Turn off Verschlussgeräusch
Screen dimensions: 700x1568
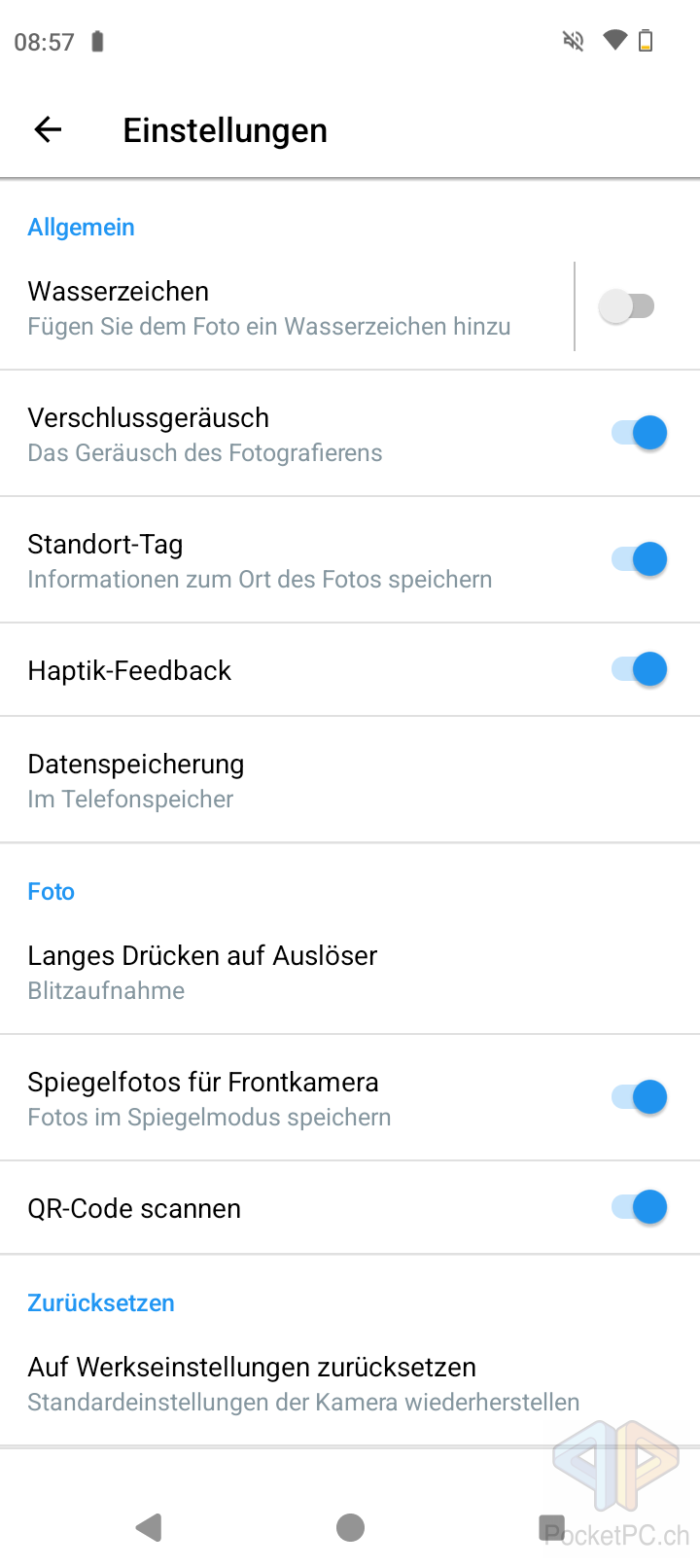point(639,433)
